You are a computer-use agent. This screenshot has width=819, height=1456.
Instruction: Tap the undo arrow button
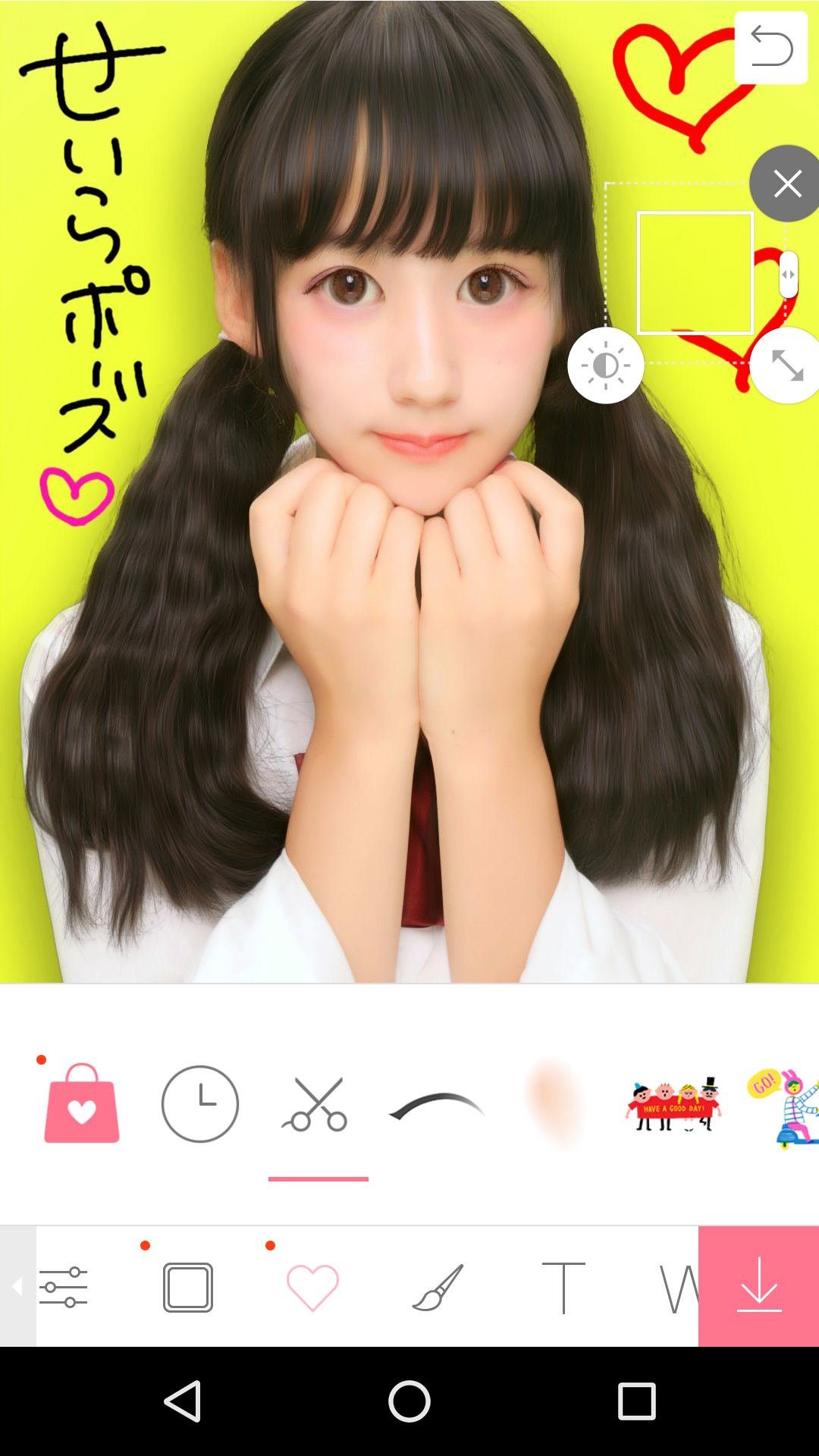[x=770, y=47]
